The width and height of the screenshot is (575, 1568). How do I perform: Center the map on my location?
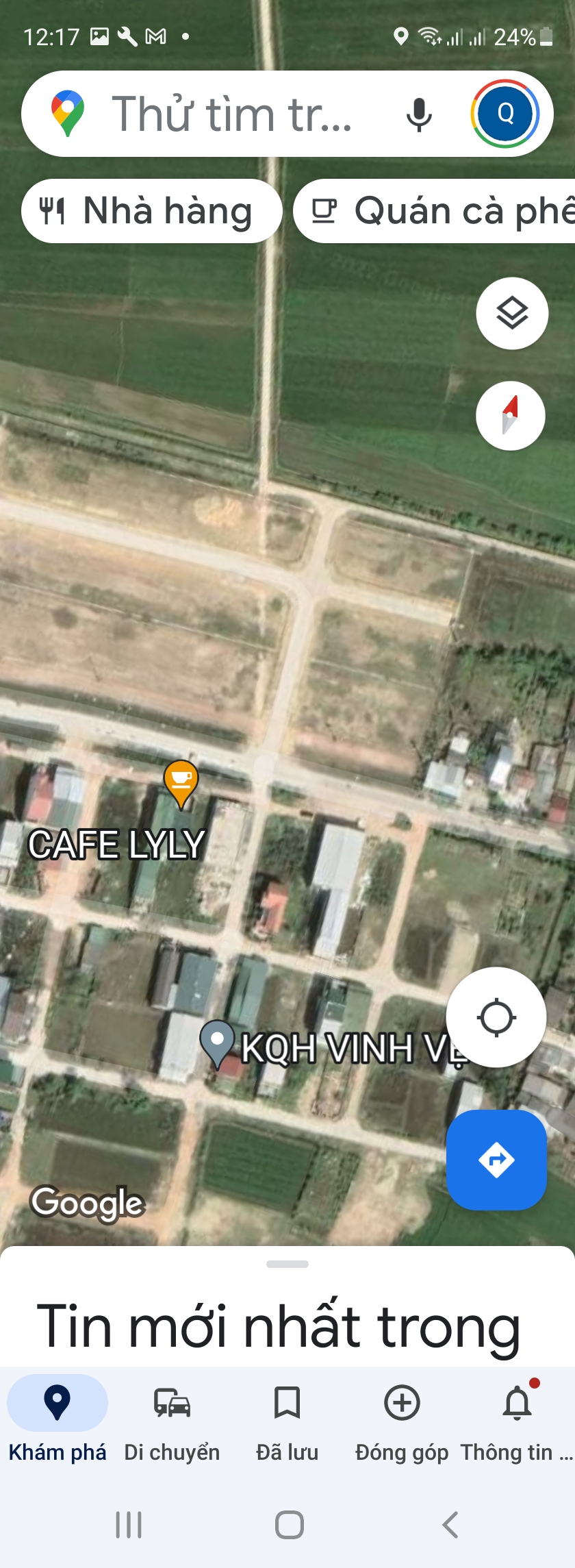(496, 1017)
